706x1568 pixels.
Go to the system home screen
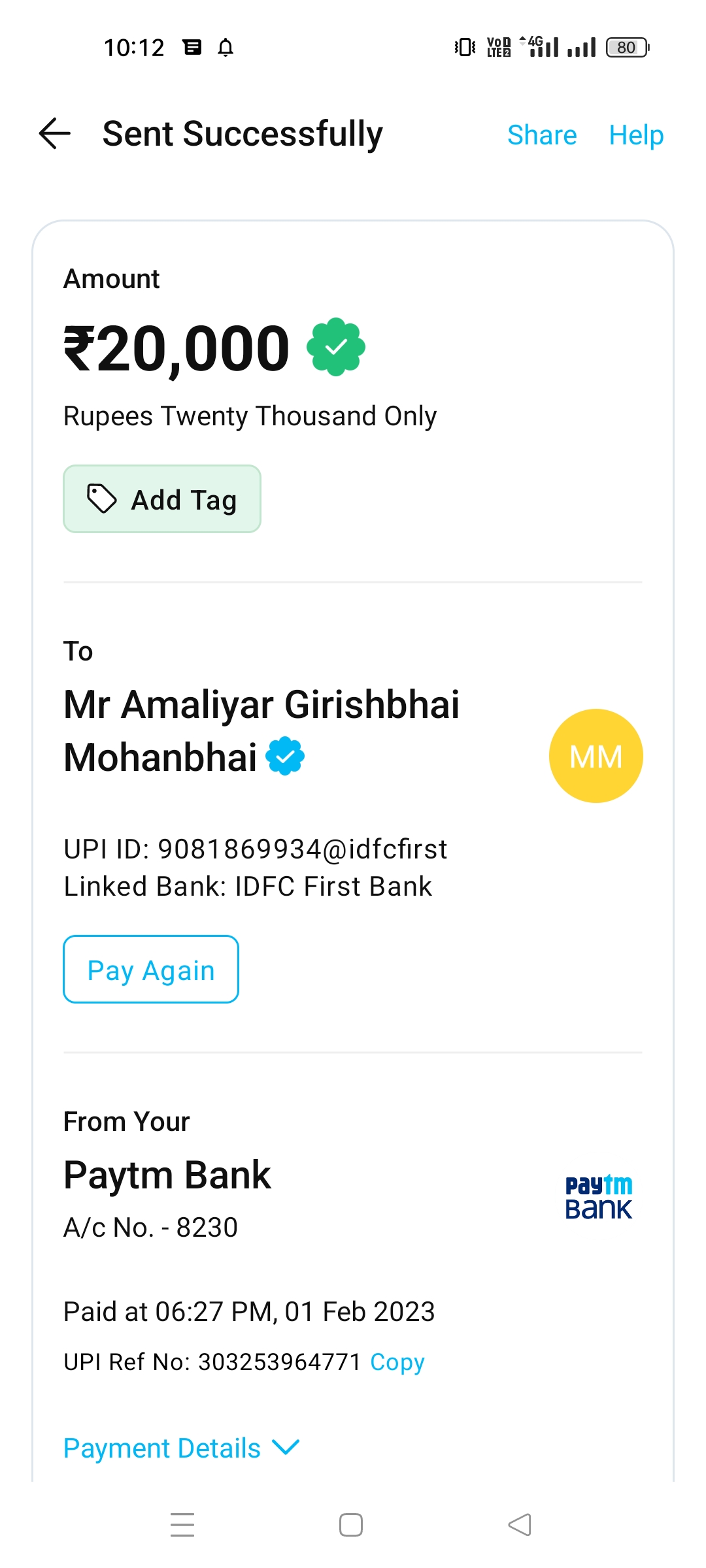point(351,1525)
